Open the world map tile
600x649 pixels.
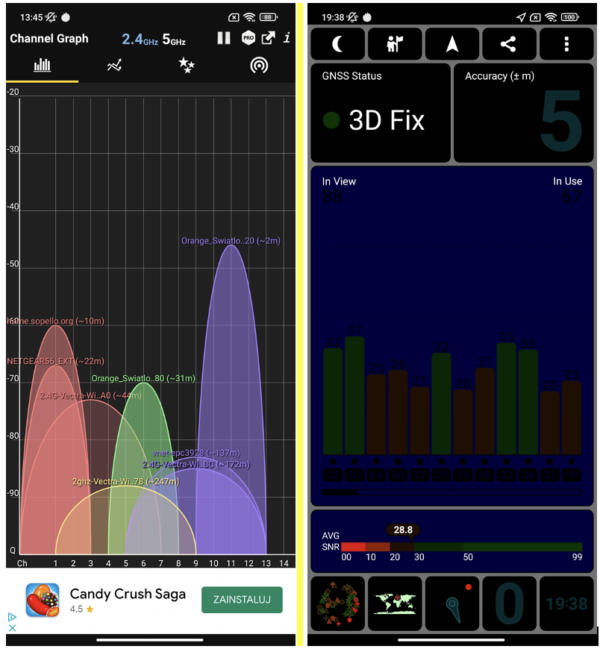(394, 603)
